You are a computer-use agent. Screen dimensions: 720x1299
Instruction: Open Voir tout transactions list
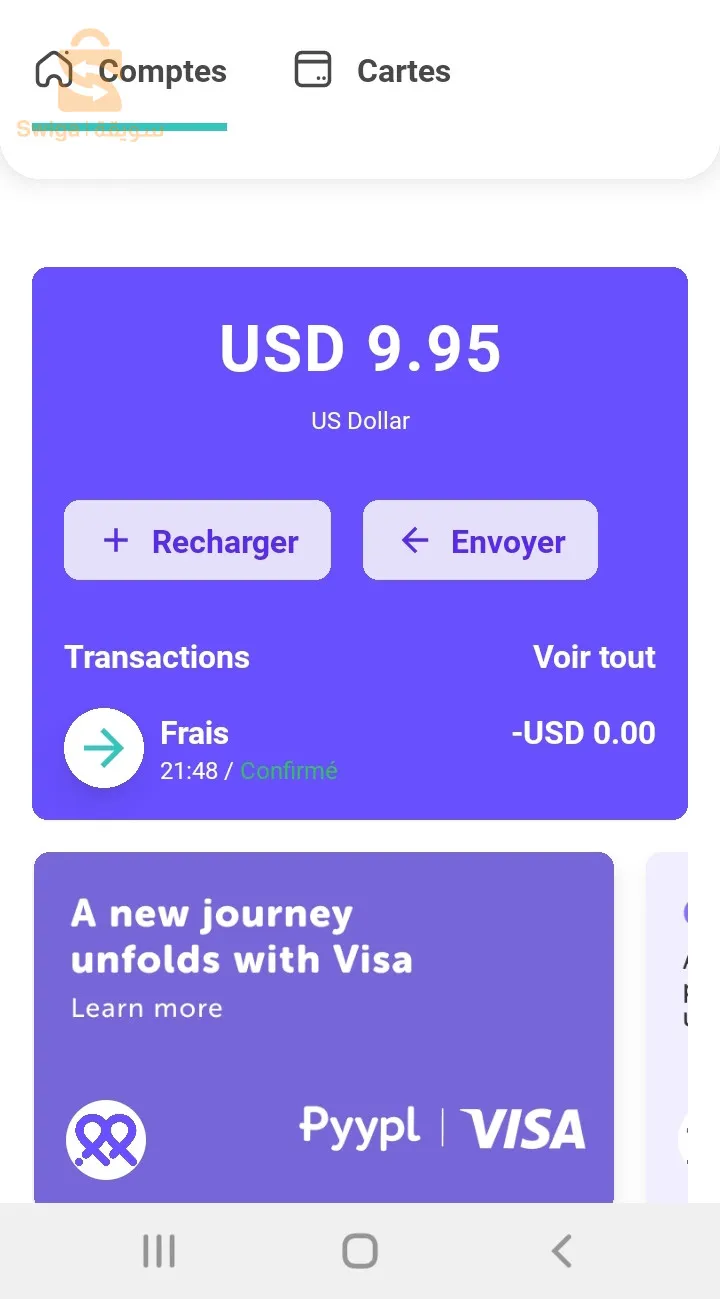[x=594, y=657]
